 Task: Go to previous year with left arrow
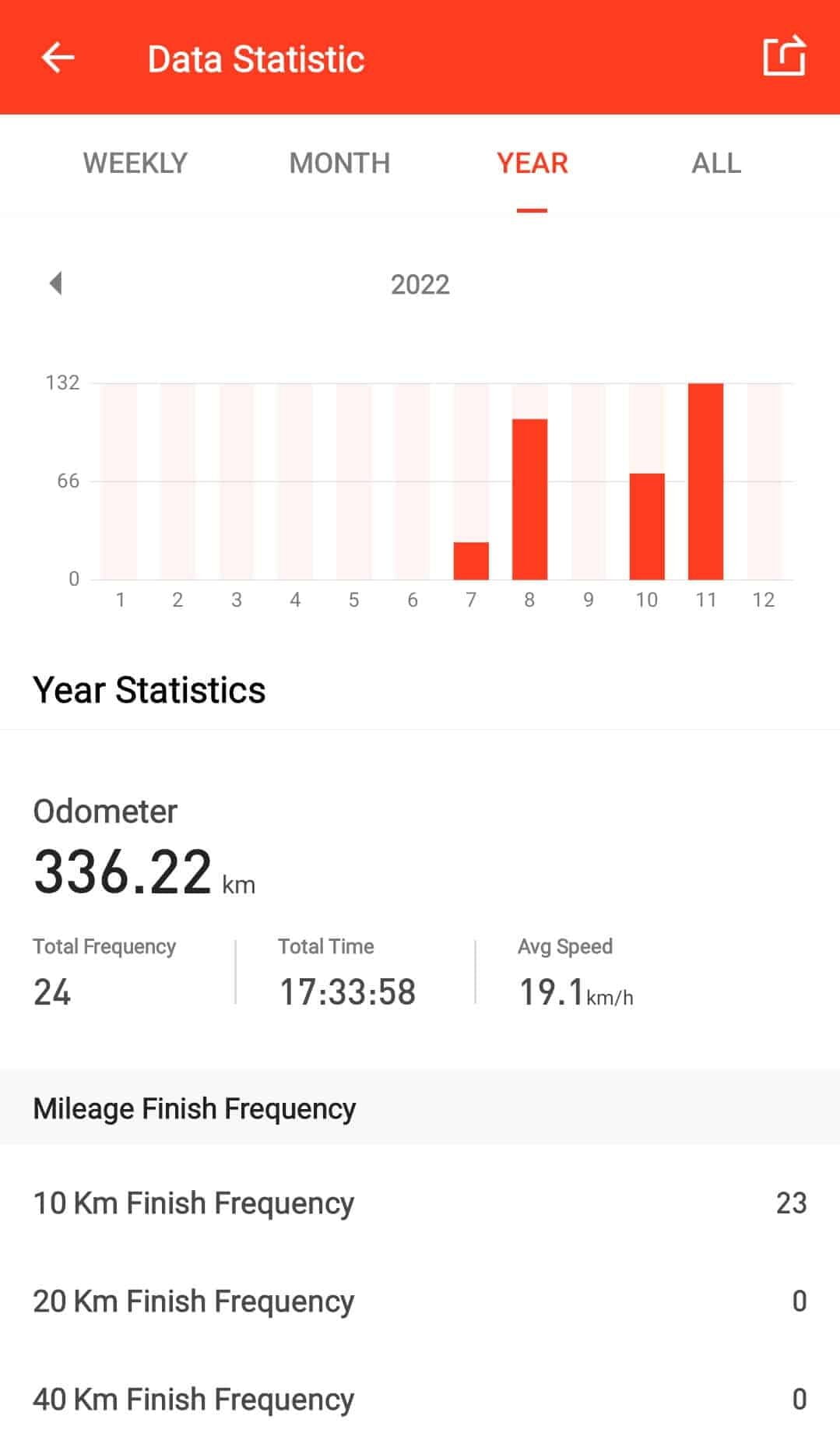[x=55, y=284]
